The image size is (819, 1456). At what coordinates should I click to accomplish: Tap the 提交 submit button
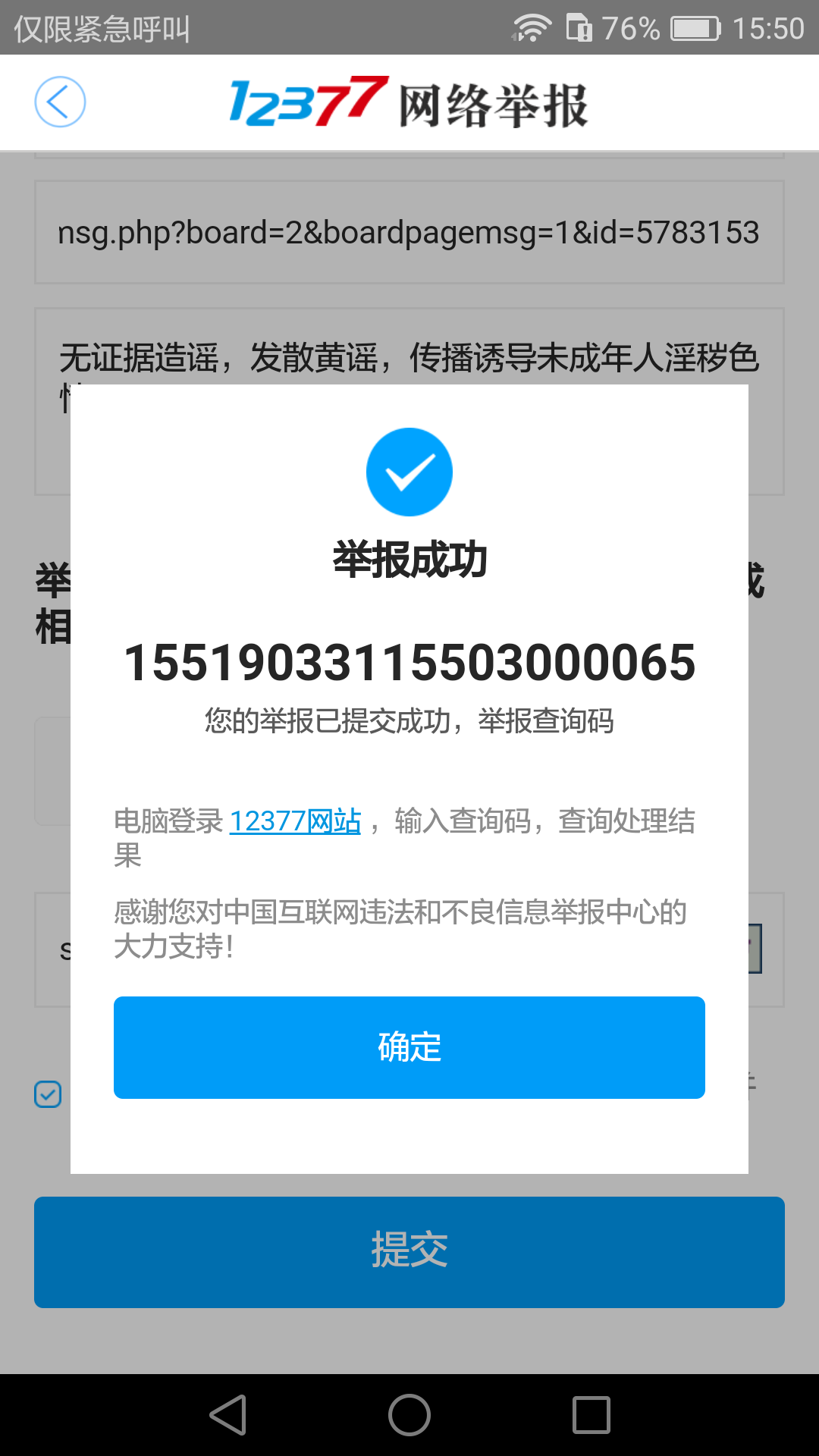click(409, 1252)
